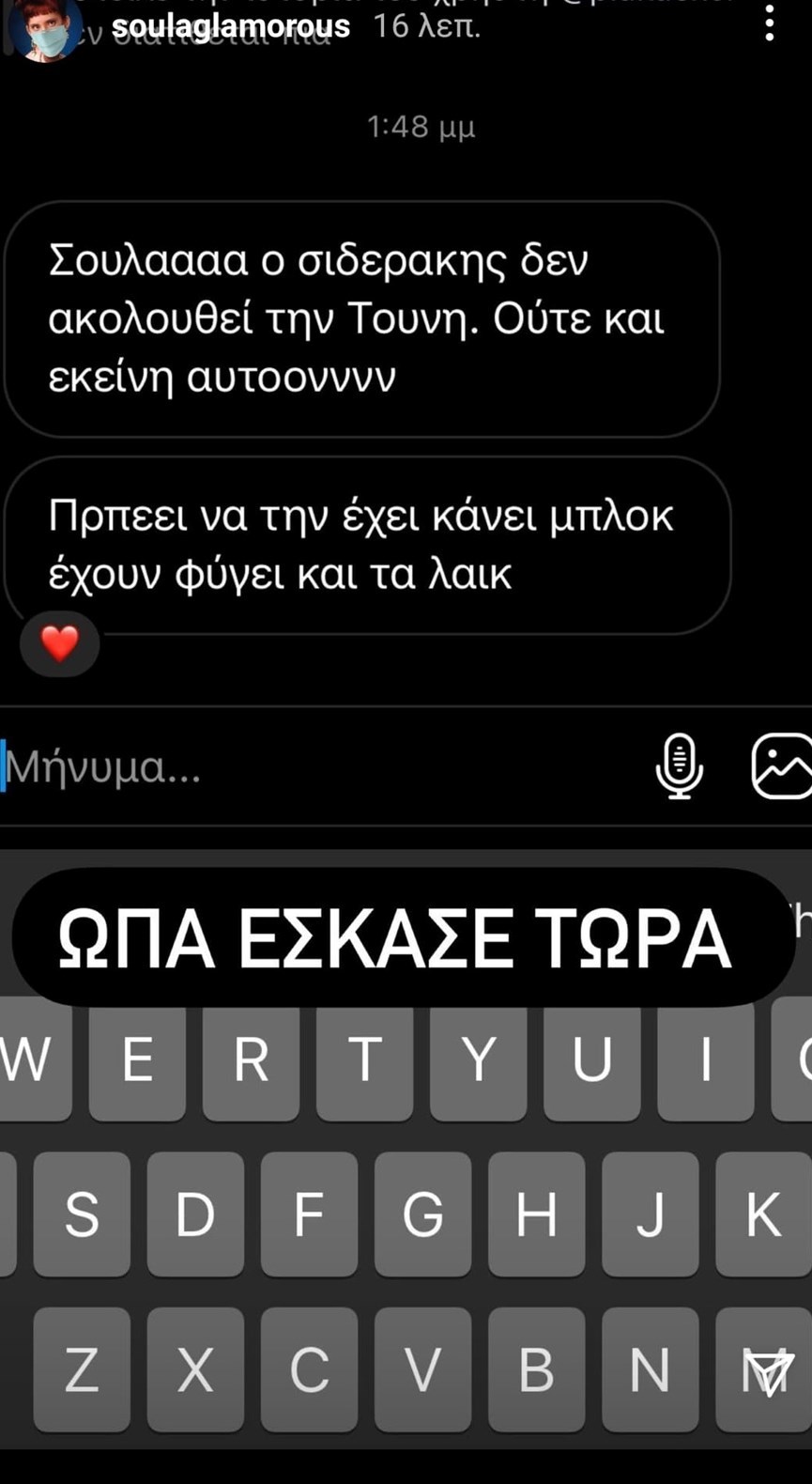Open soulaglamorous profile from username
The height and width of the screenshot is (1484, 812).
[230, 26]
